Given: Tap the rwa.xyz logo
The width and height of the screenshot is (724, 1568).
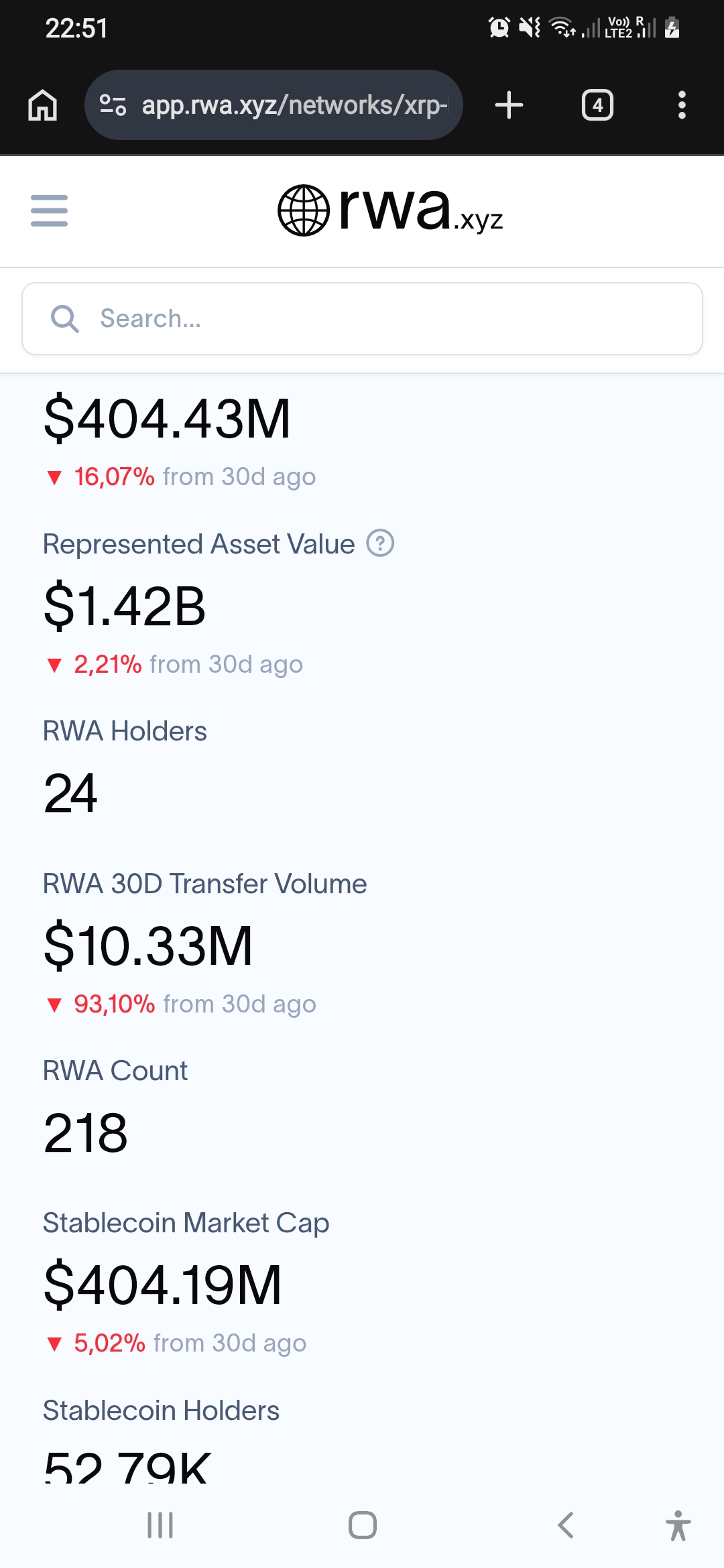Looking at the screenshot, I should coord(390,210).
